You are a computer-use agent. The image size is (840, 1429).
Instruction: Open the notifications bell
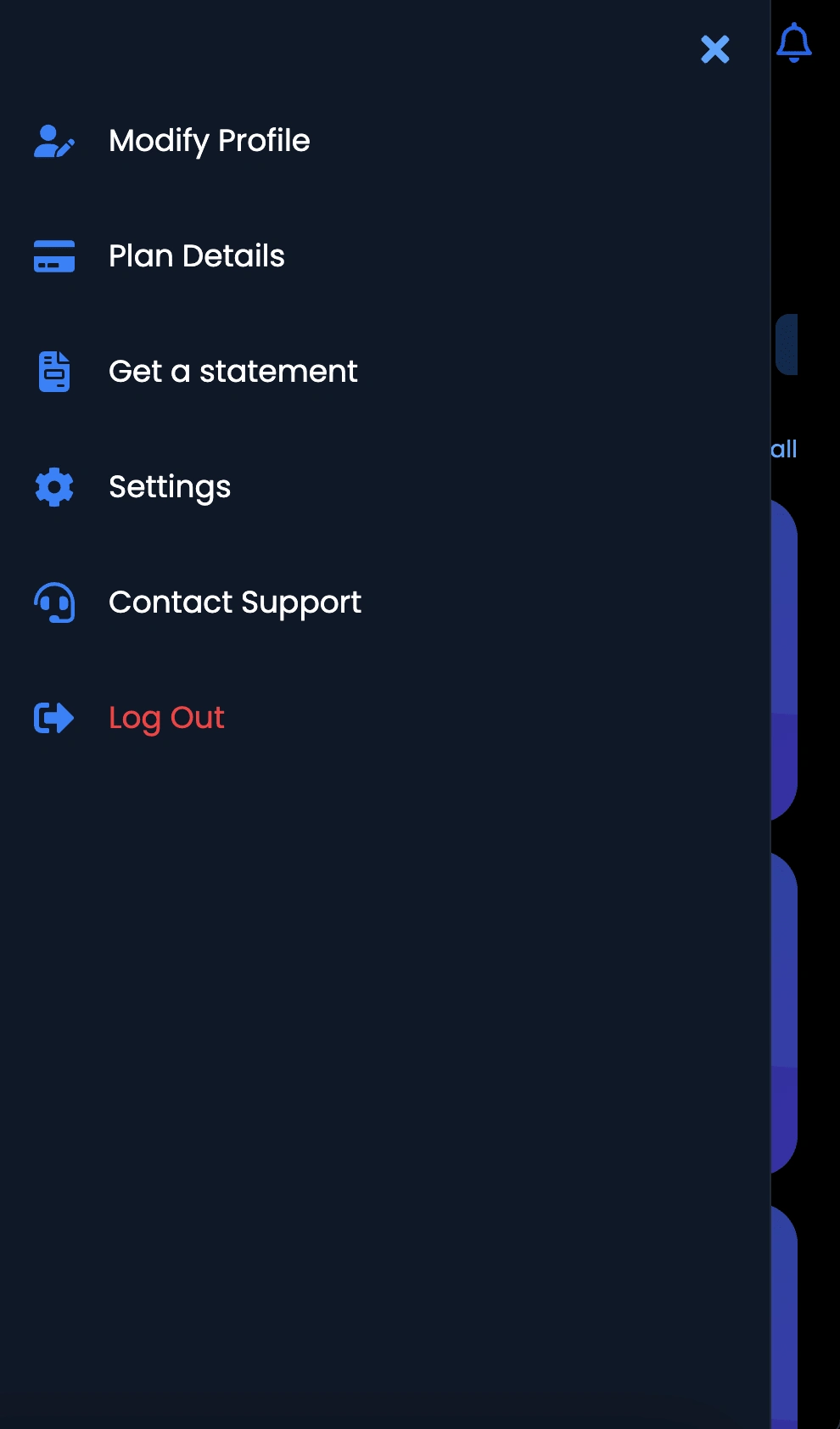point(794,42)
